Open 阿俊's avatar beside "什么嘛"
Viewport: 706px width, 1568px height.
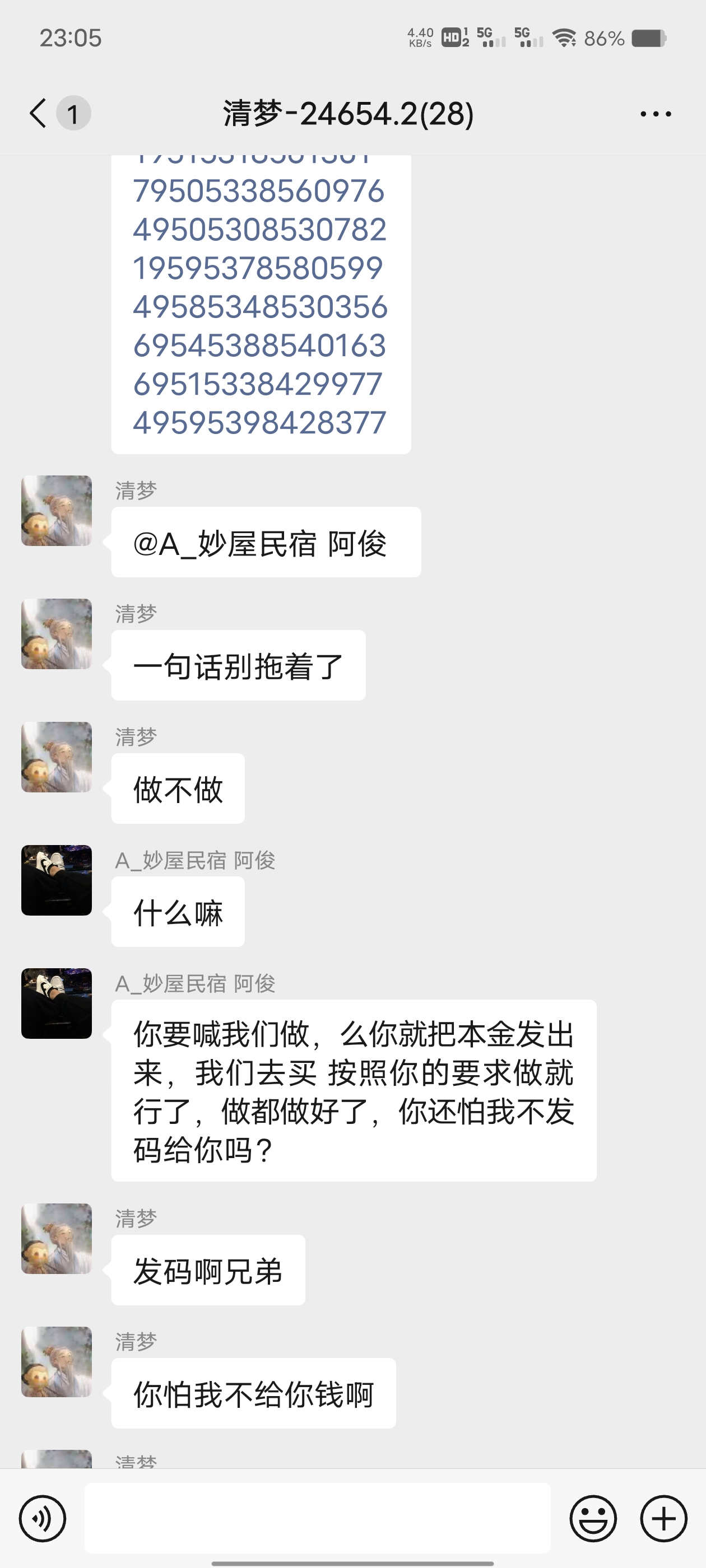[x=57, y=880]
